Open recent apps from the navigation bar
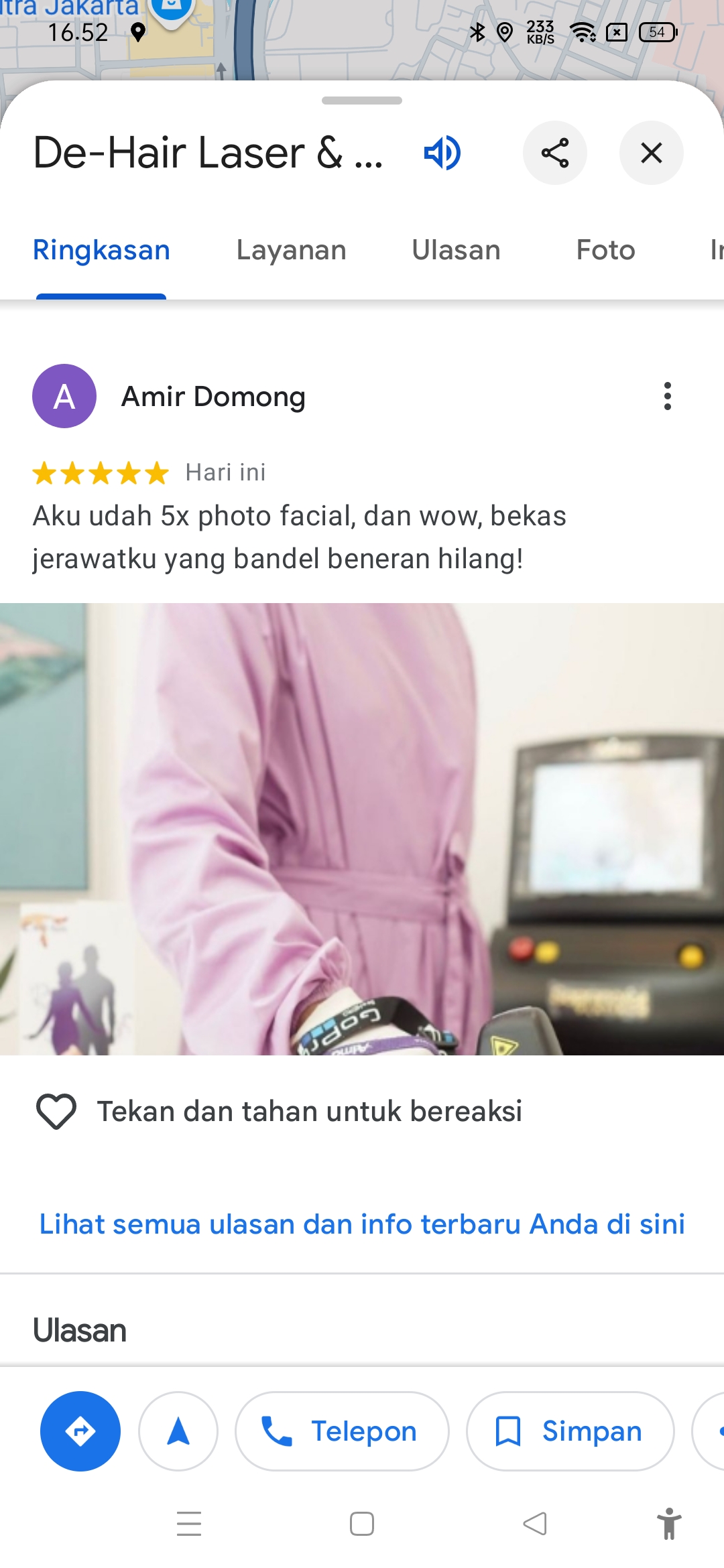 189,1524
